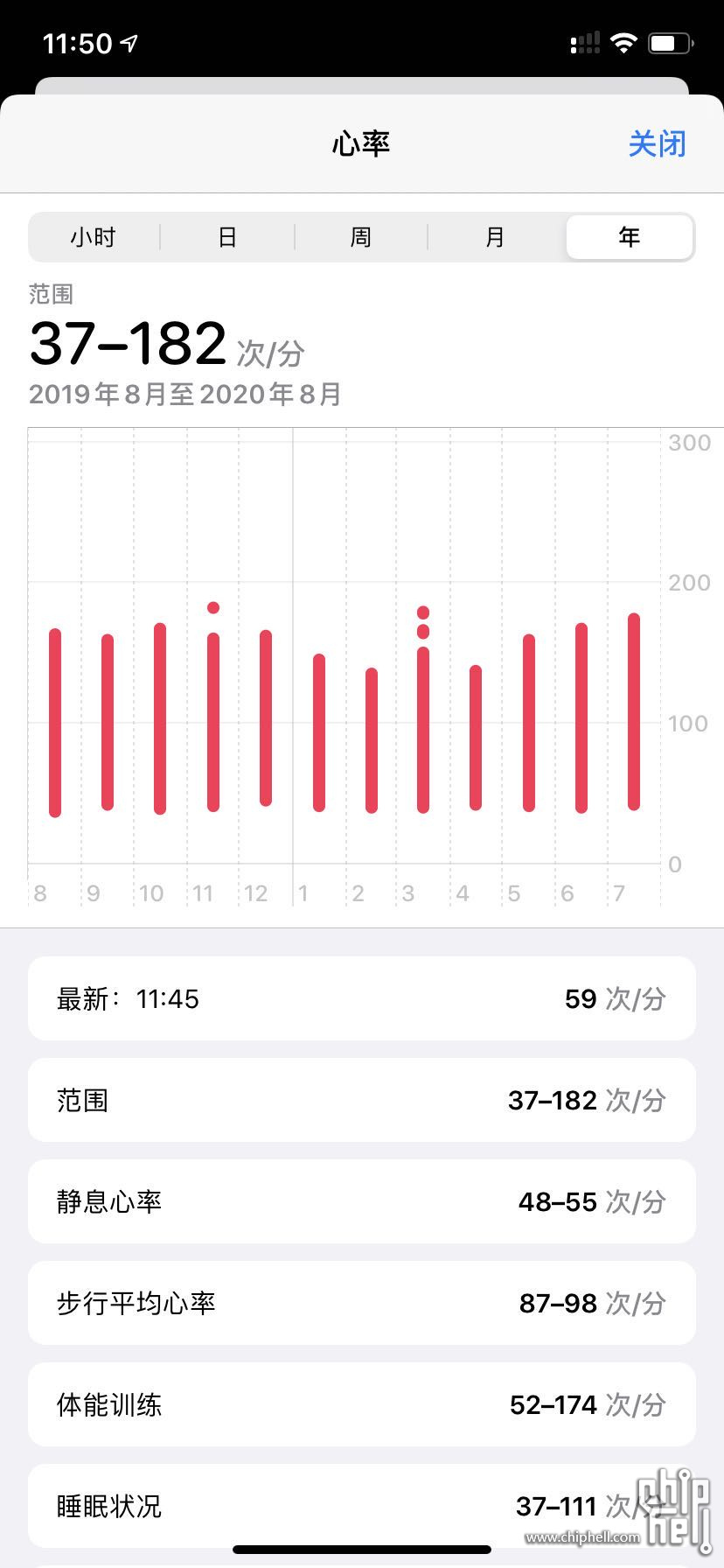Open the 最新 11:45 reading row
This screenshot has height=1568, width=724.
coord(362,998)
